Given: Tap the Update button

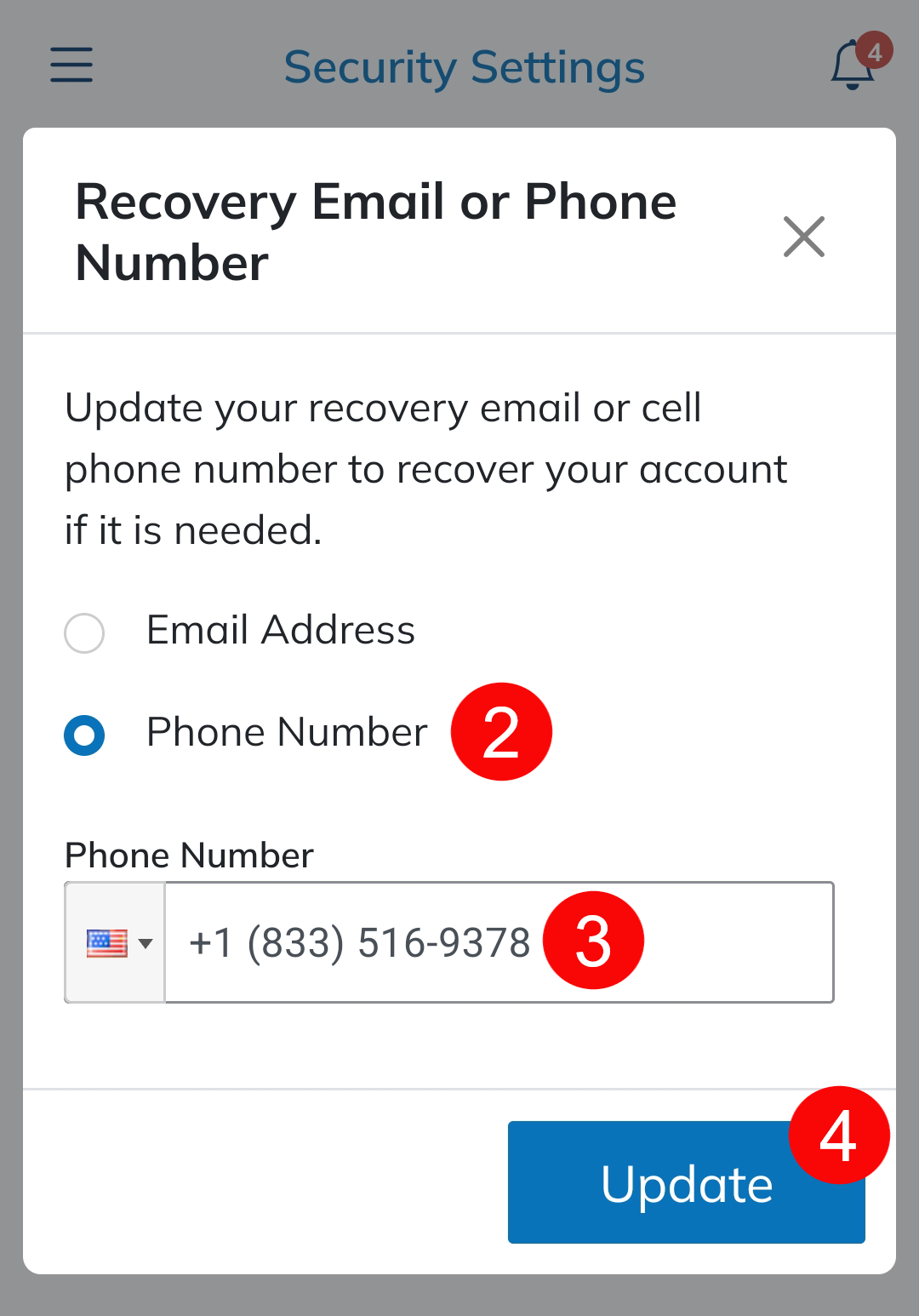Looking at the screenshot, I should point(685,1182).
